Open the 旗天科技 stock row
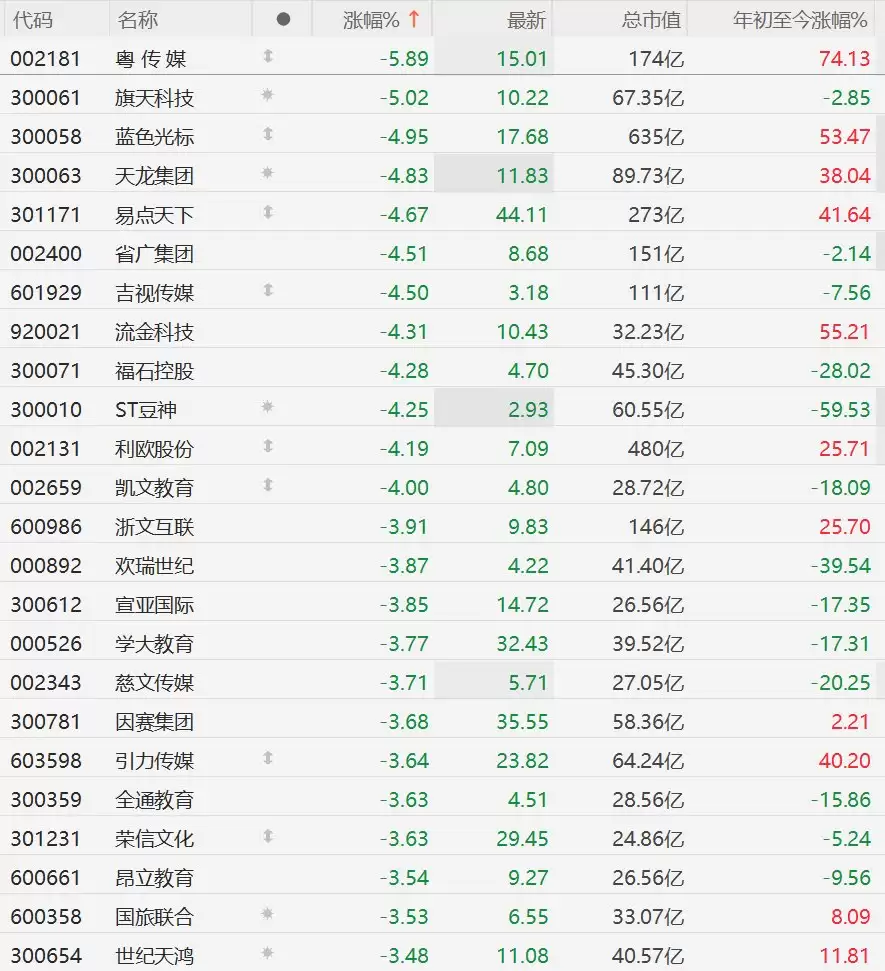885x971 pixels. coord(442,97)
